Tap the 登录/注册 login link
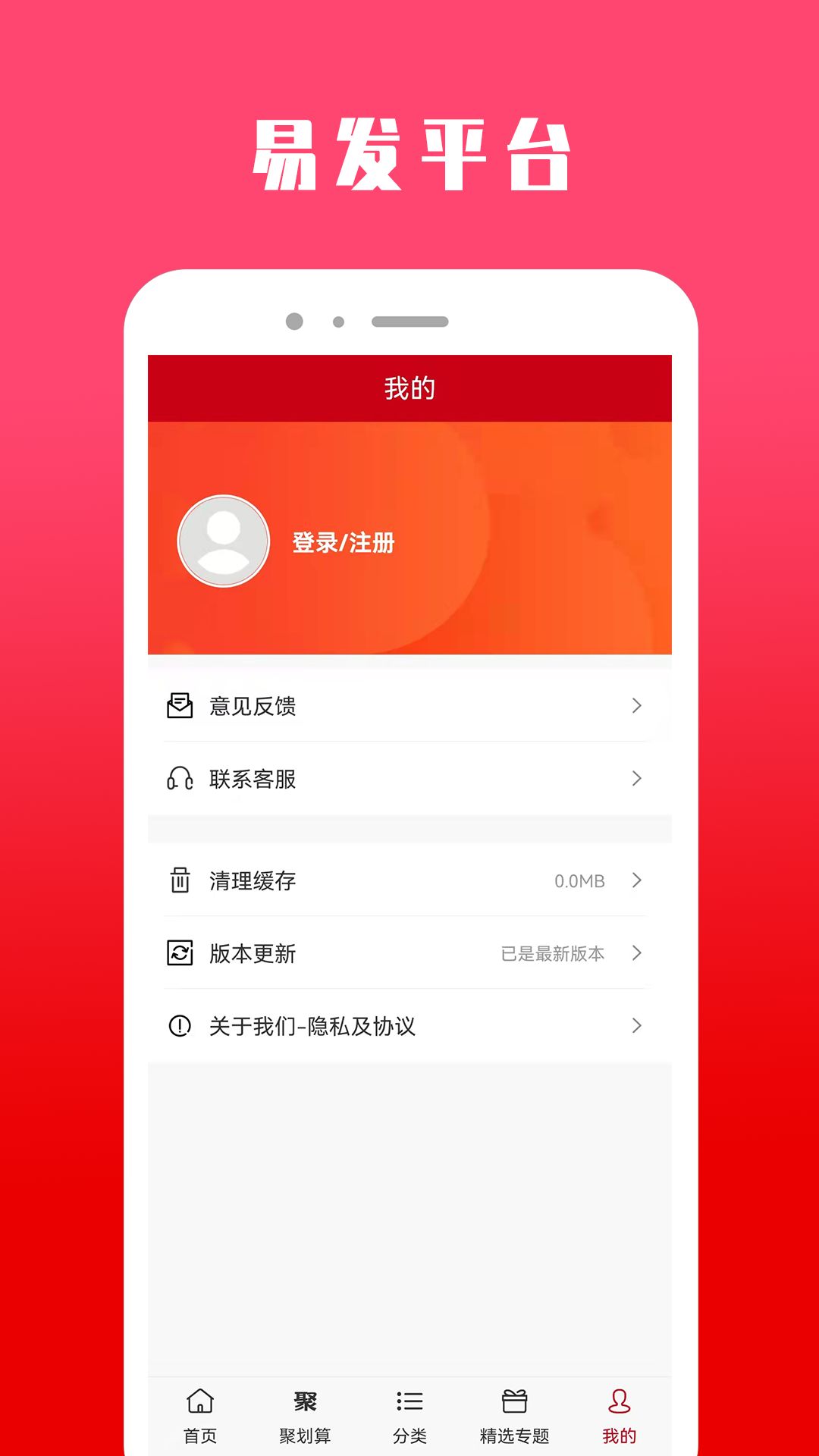819x1456 pixels. [343, 542]
